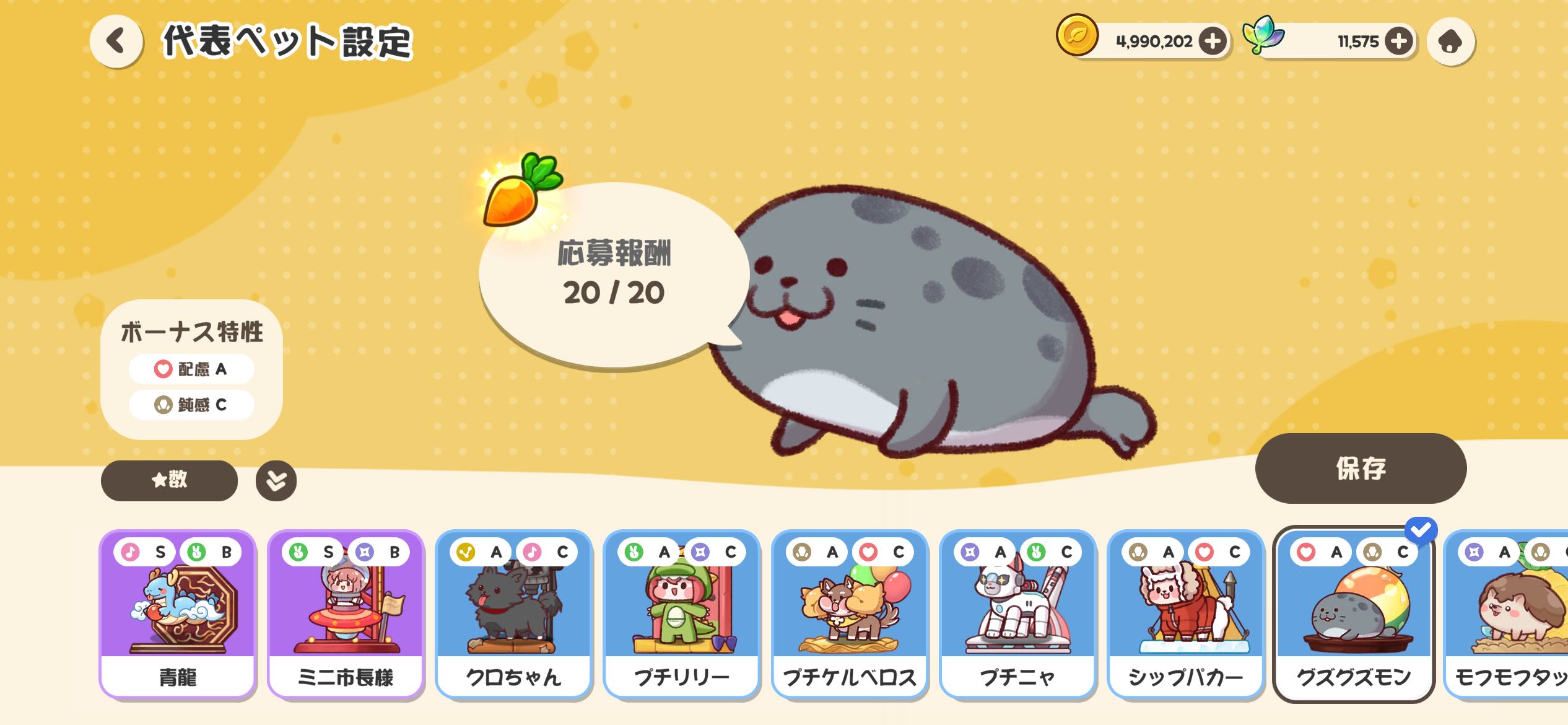Open the ★数 sort option

[169, 480]
